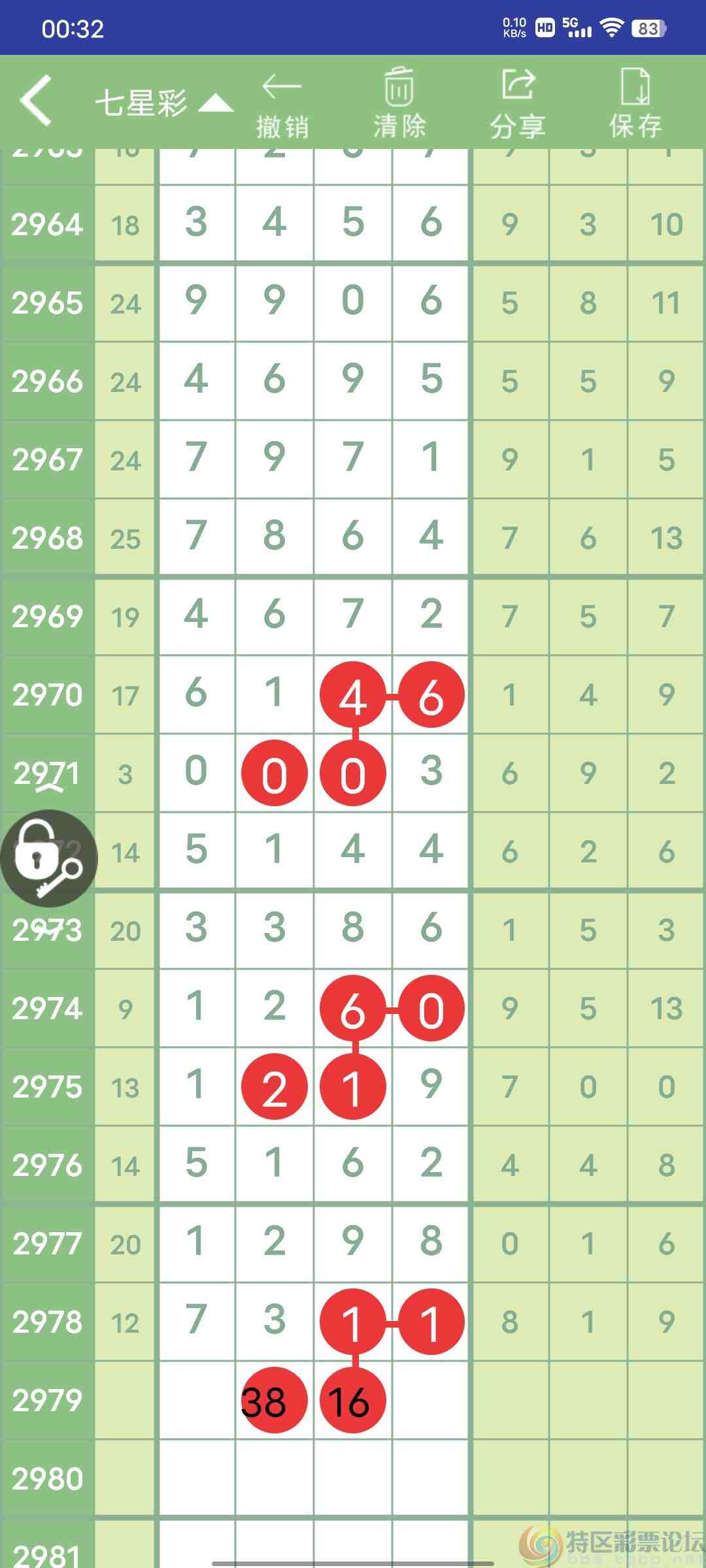Open the 七星彩 lottery type dropdown

click(163, 103)
